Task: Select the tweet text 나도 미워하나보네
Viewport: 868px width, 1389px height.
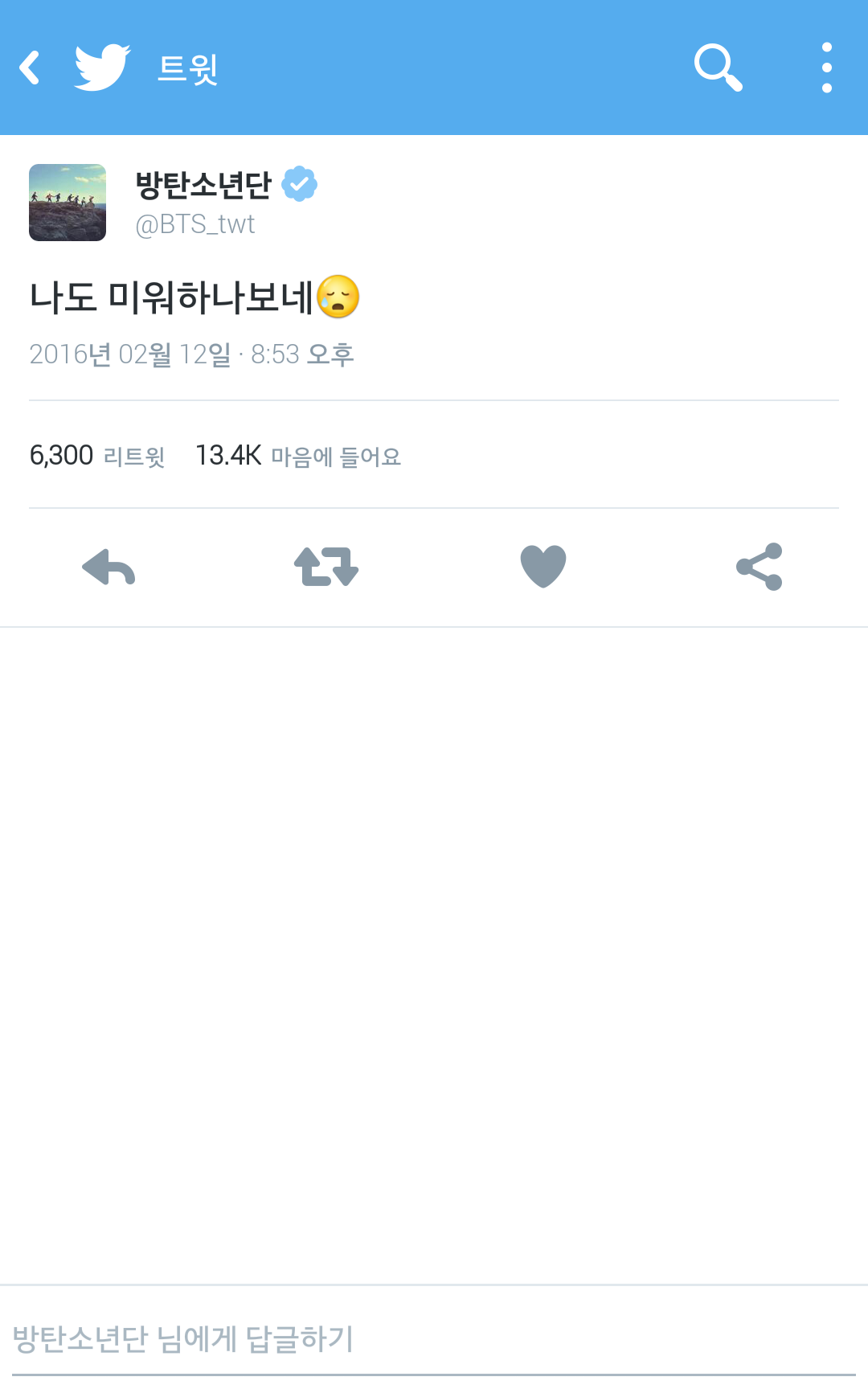Action: tap(193, 297)
